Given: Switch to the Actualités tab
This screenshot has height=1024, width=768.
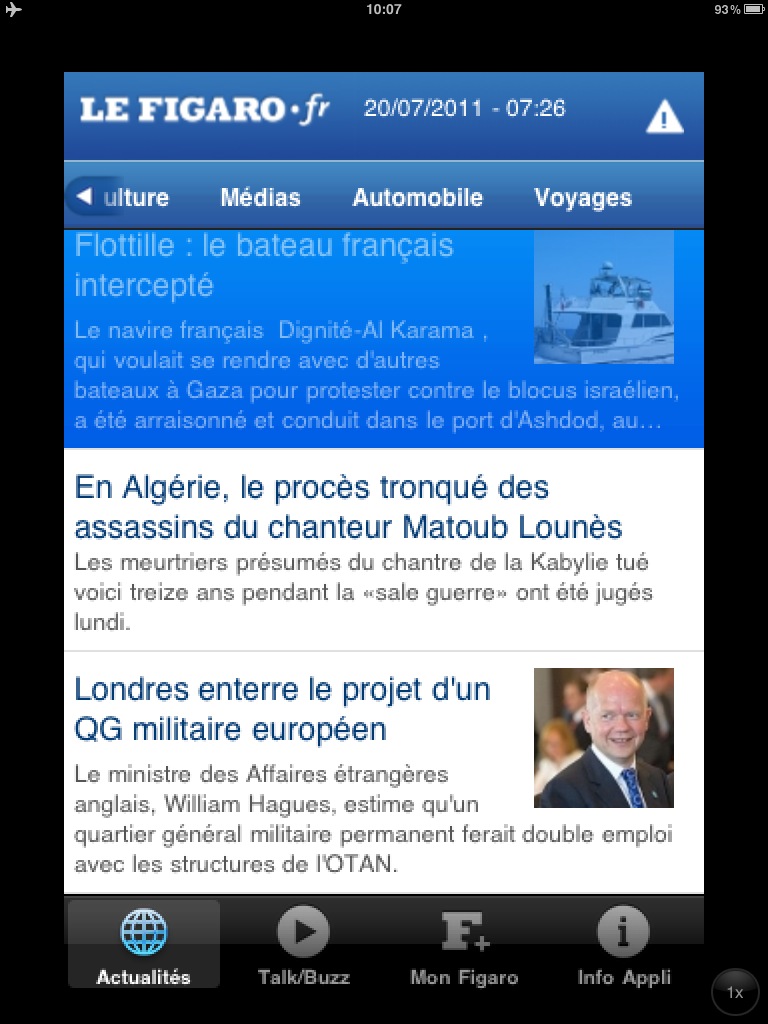Looking at the screenshot, I should point(144,946).
